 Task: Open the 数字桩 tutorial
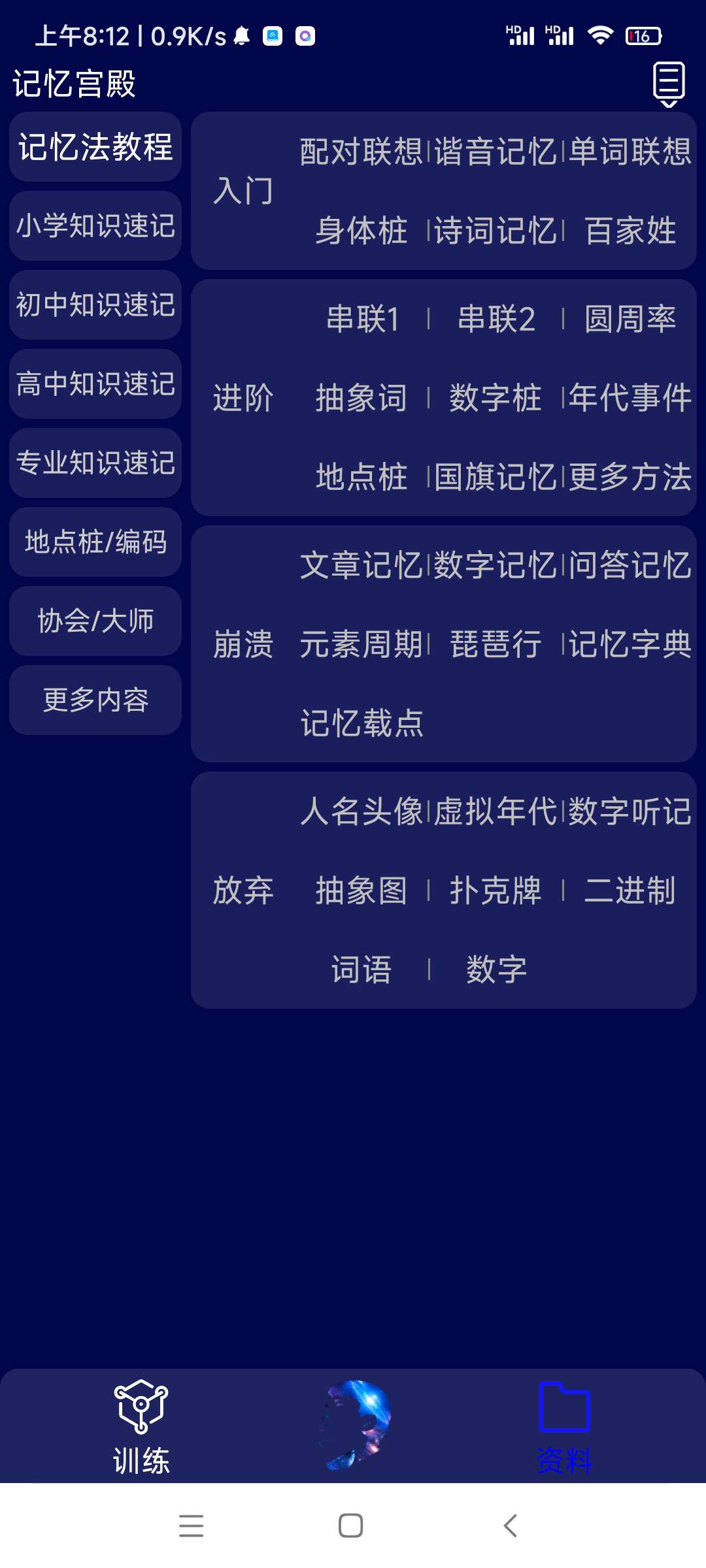496,398
